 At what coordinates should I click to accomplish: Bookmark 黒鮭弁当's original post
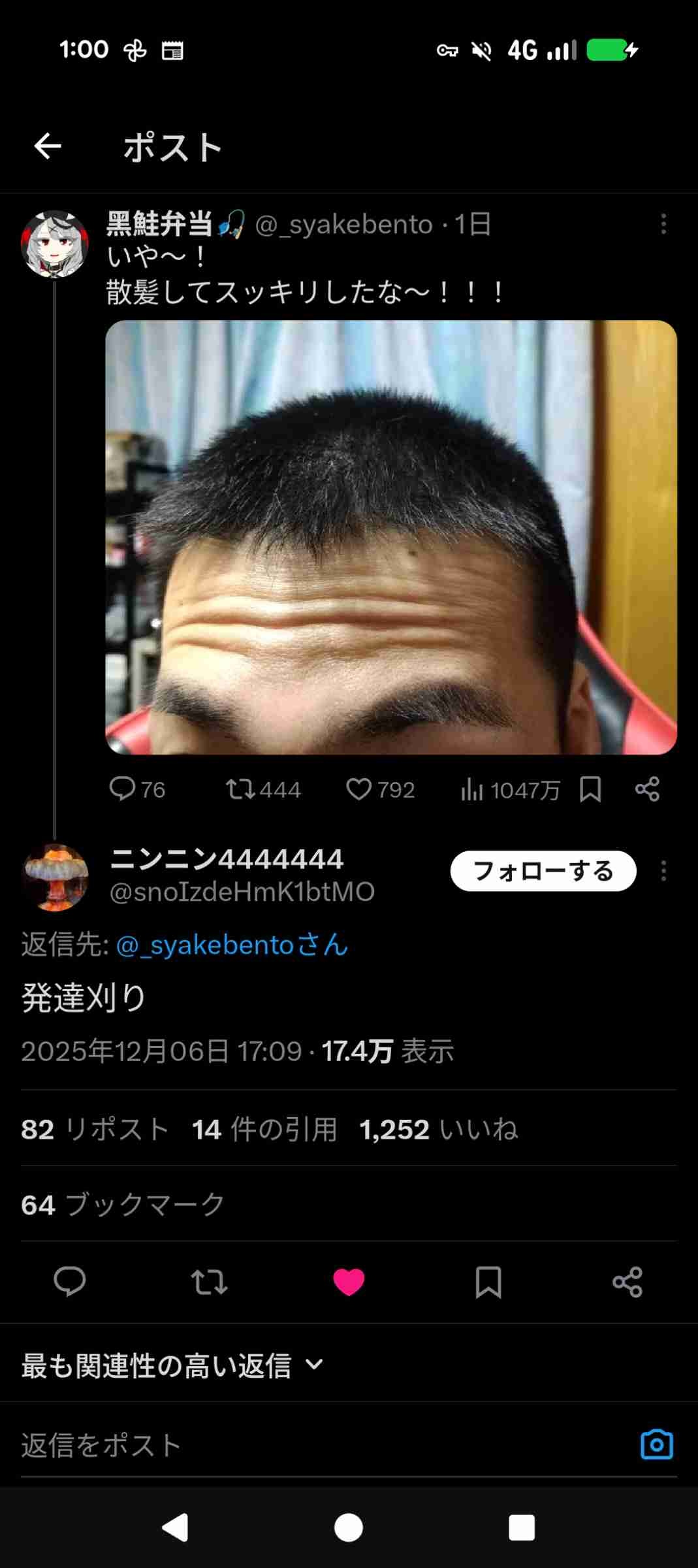(590, 789)
